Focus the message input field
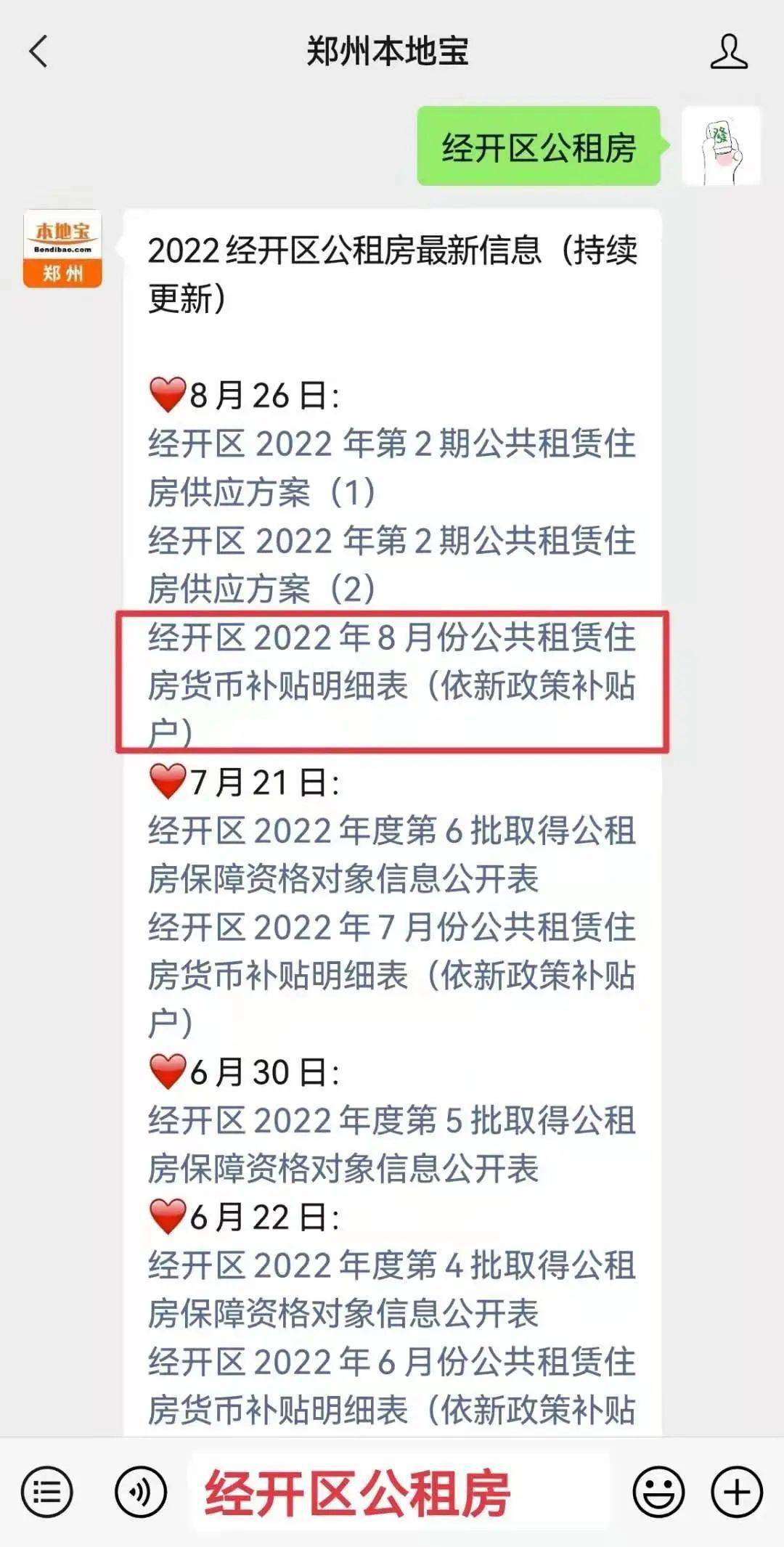The width and height of the screenshot is (784, 1547). (399, 1493)
